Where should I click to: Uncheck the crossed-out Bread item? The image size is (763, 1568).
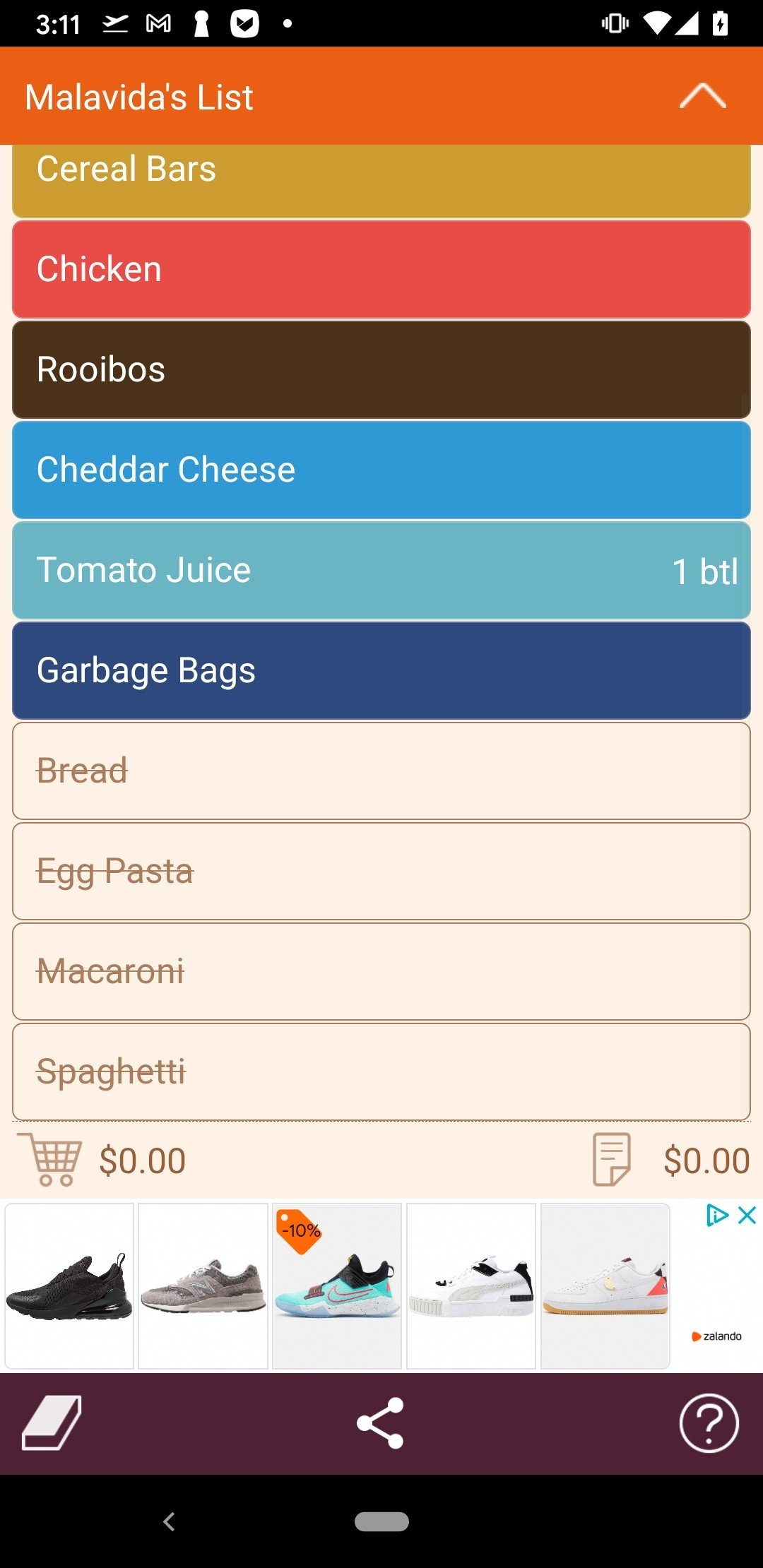tap(381, 771)
